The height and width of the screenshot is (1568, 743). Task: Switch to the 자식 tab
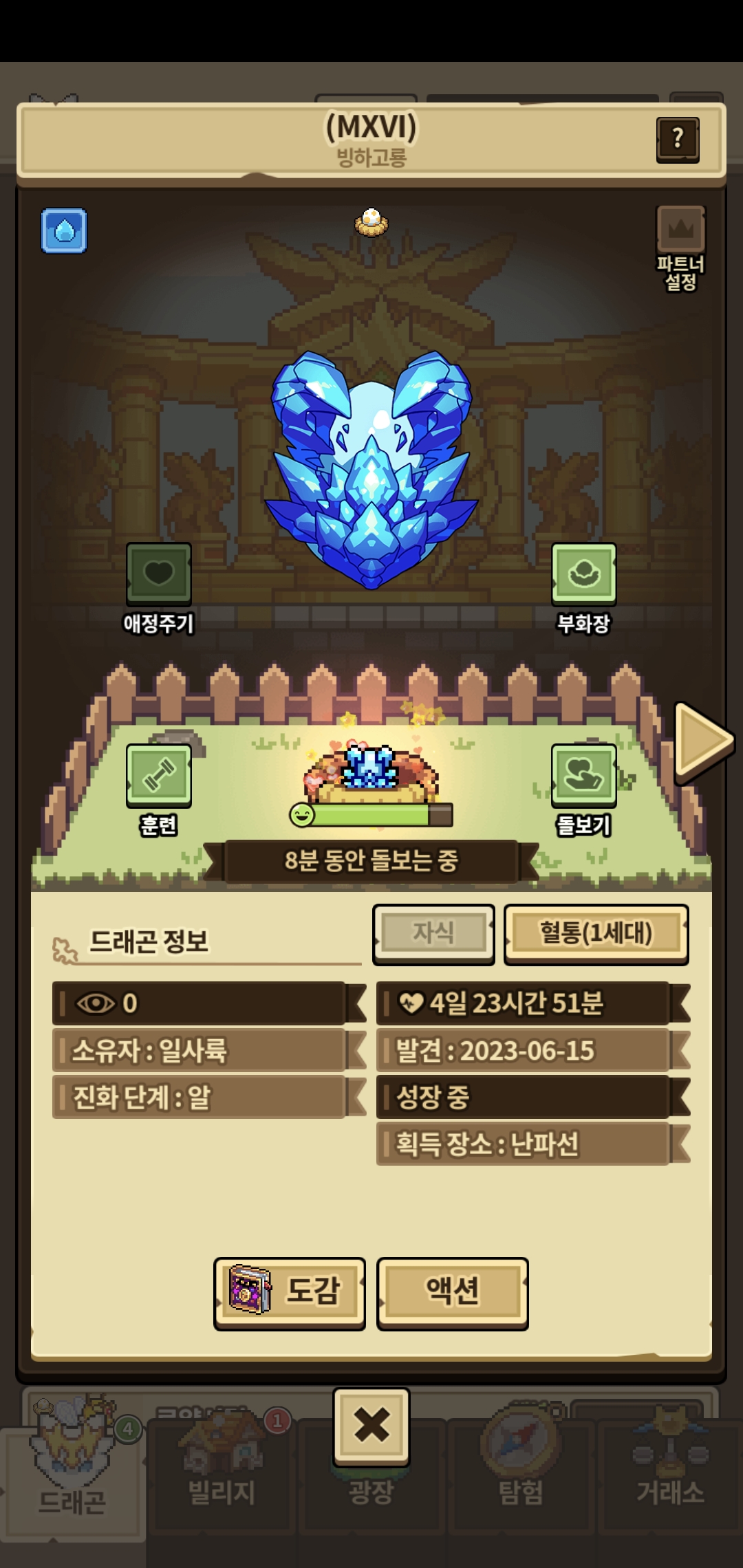tap(433, 933)
